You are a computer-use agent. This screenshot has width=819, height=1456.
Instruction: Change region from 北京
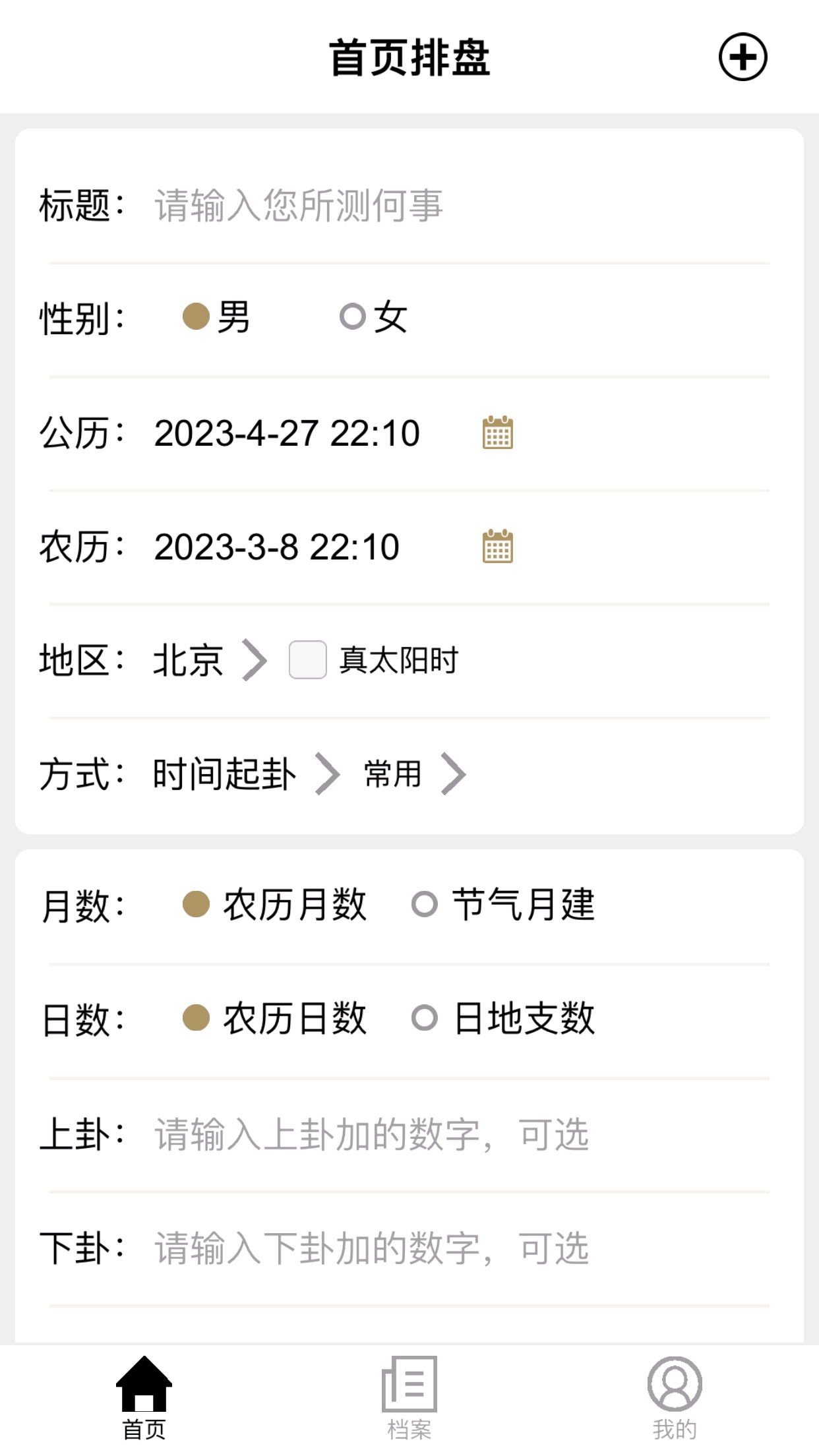210,660
